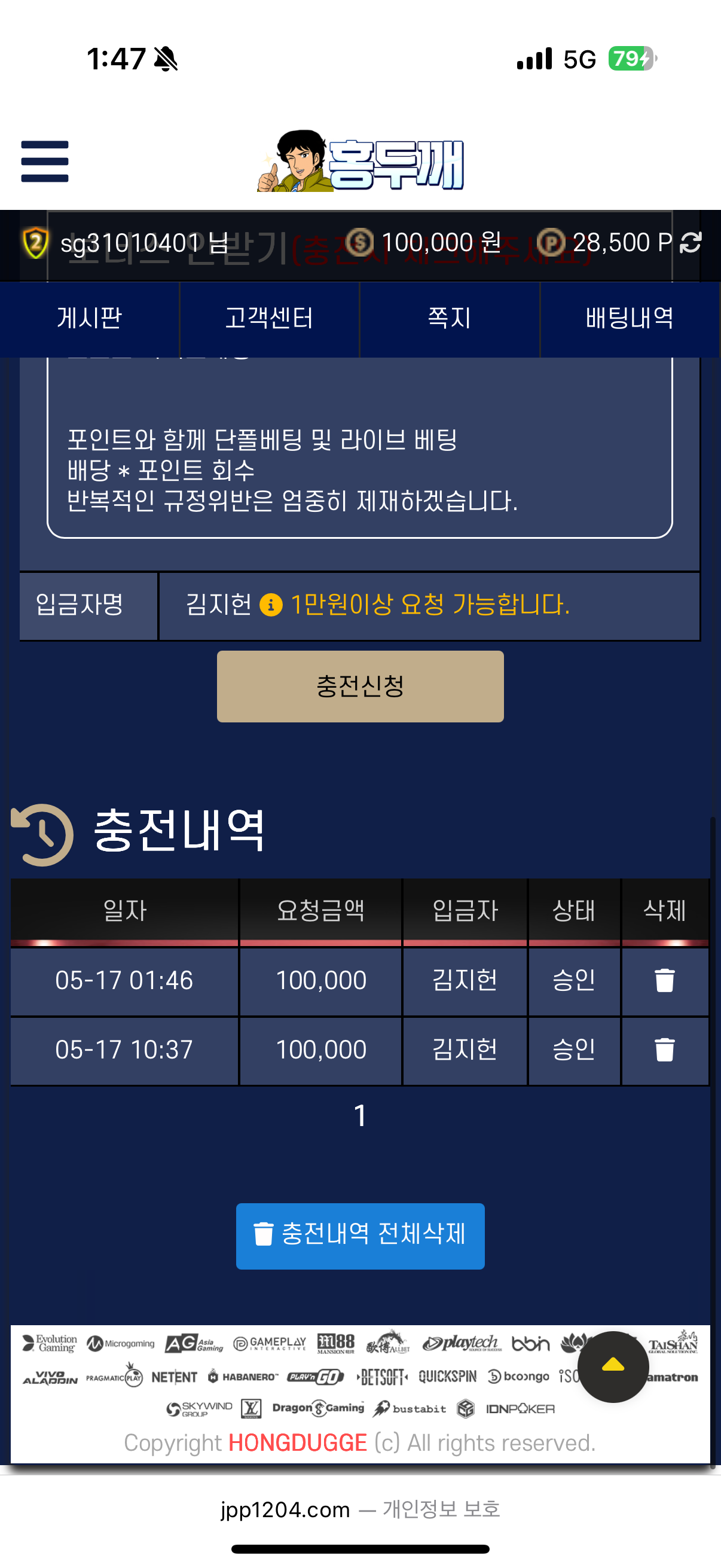The width and height of the screenshot is (721, 1568).
Task: Refresh the points balance
Action: (691, 242)
